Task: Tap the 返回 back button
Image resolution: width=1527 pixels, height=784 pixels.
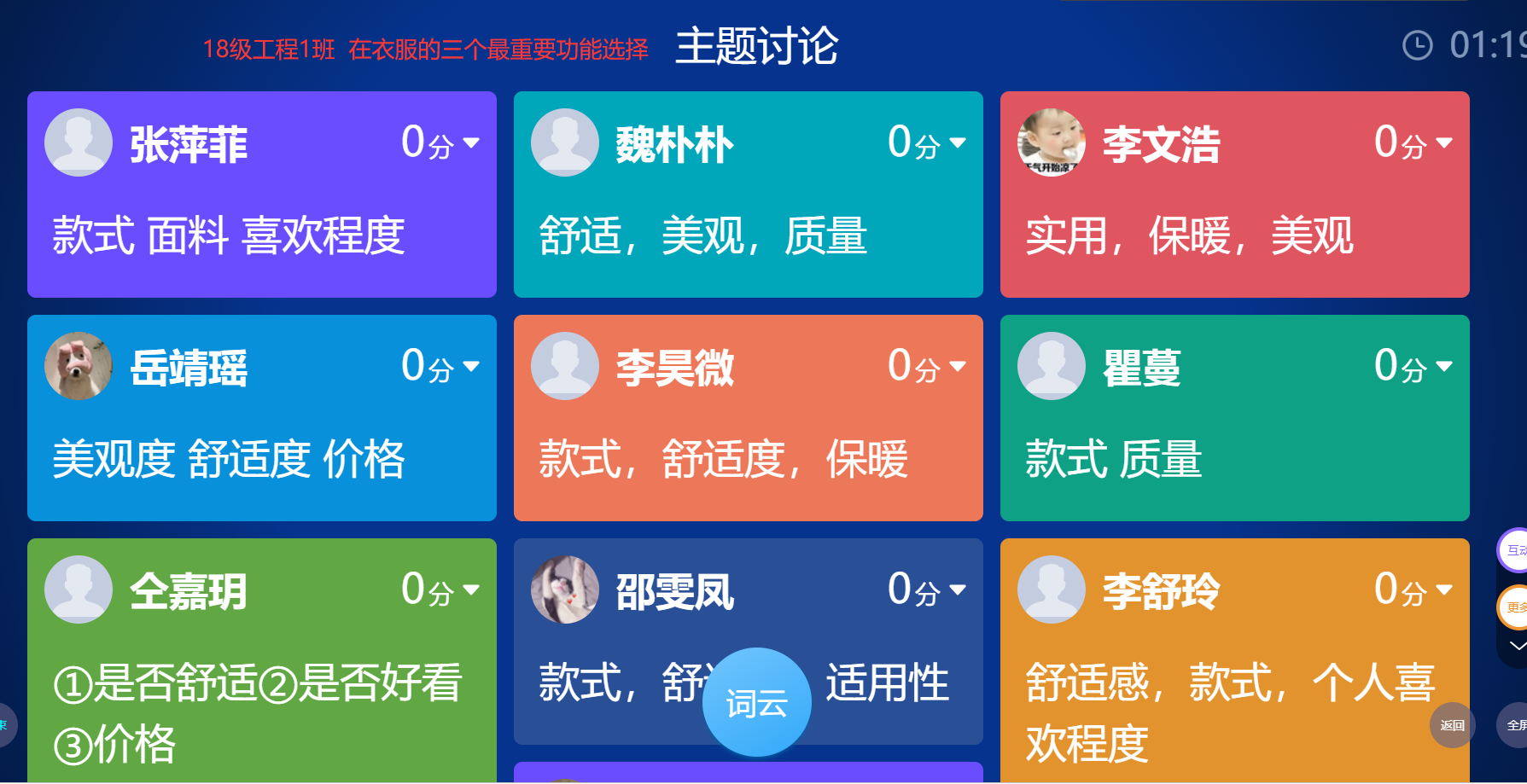Action: [1452, 725]
